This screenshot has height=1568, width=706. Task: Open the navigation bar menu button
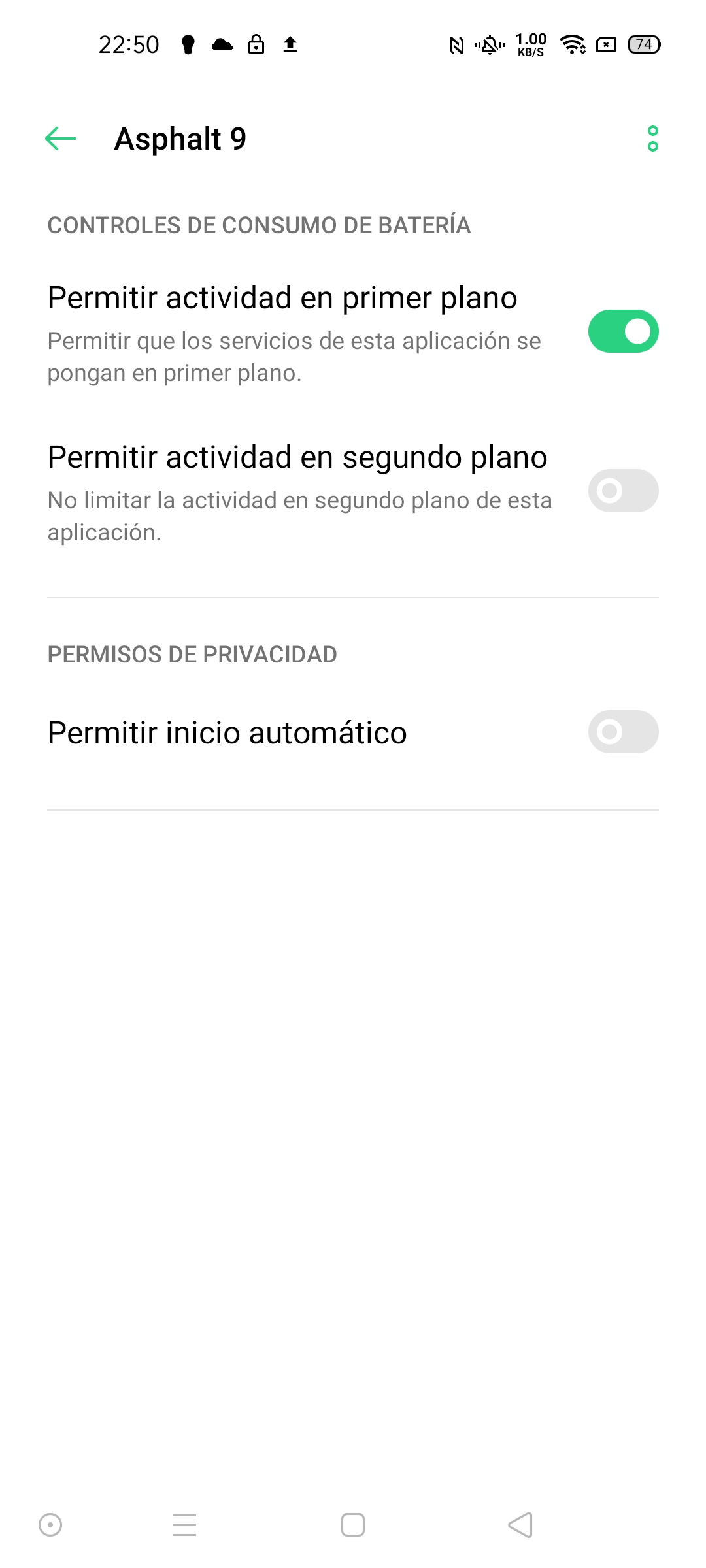[x=184, y=1525]
